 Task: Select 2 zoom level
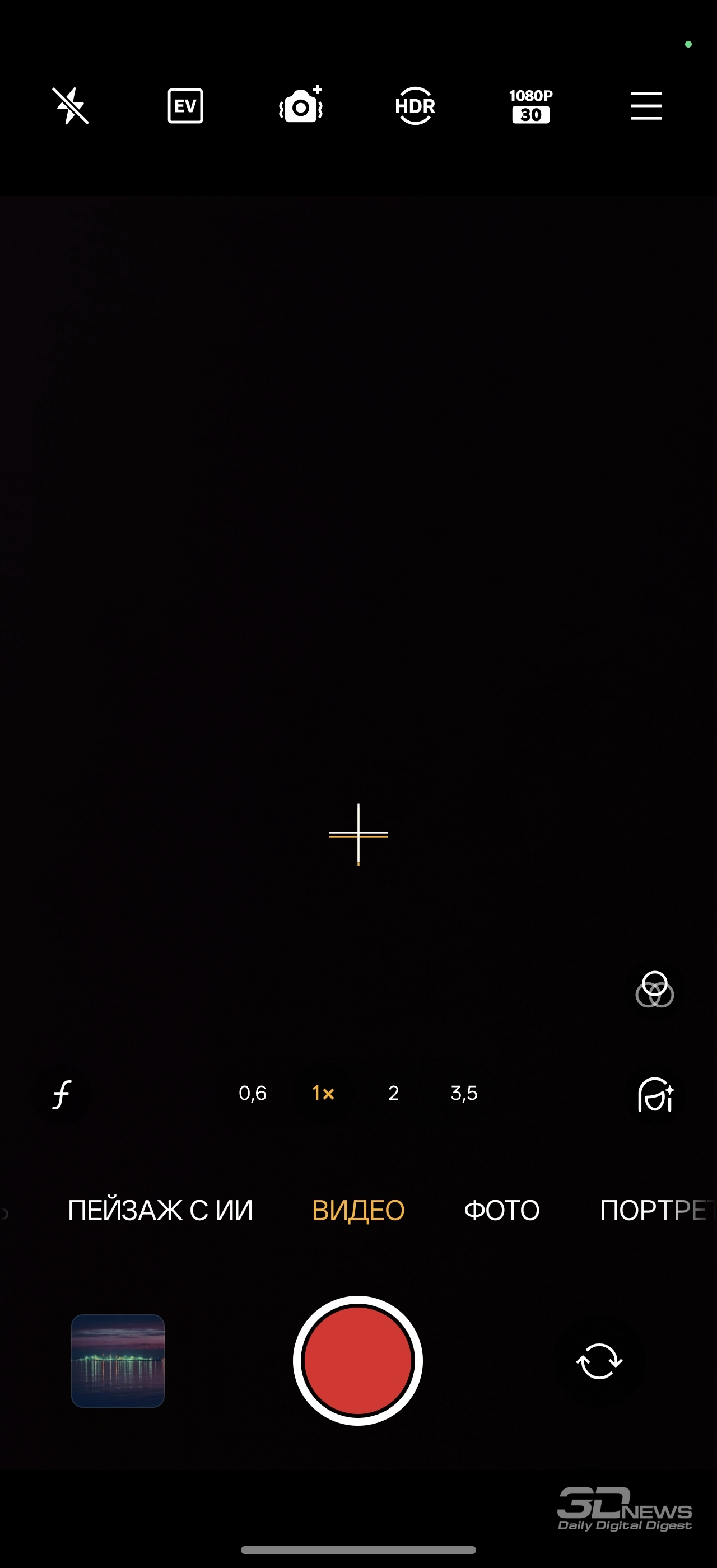point(393,1093)
